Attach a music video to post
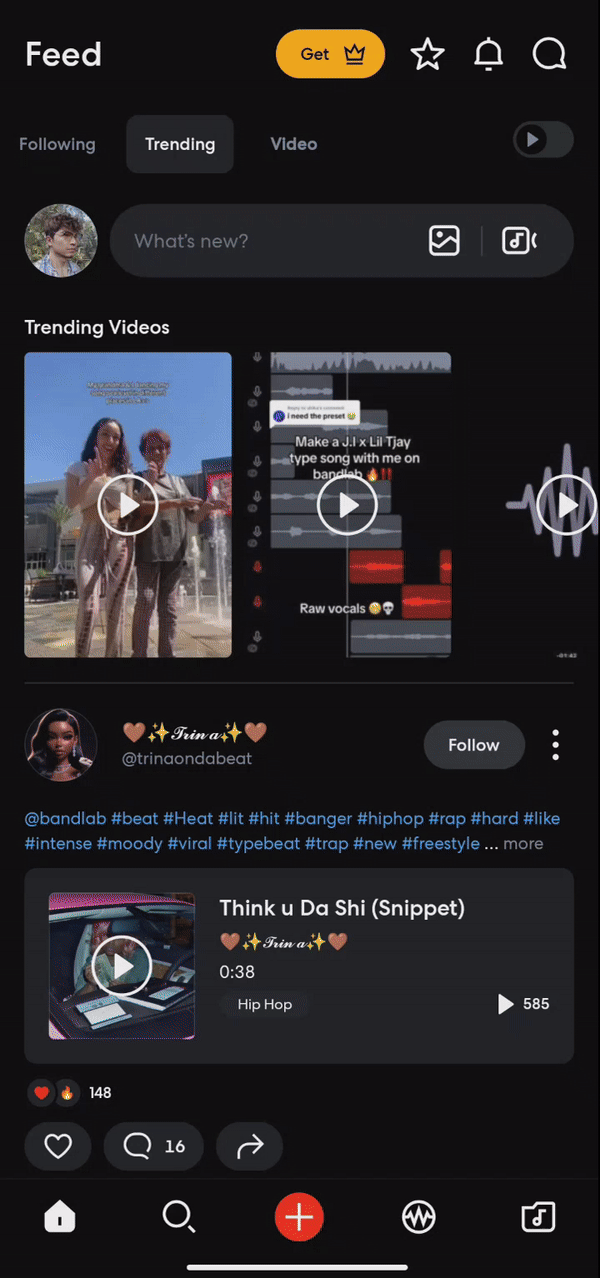Image resolution: width=600 pixels, height=1278 pixels. [x=519, y=241]
